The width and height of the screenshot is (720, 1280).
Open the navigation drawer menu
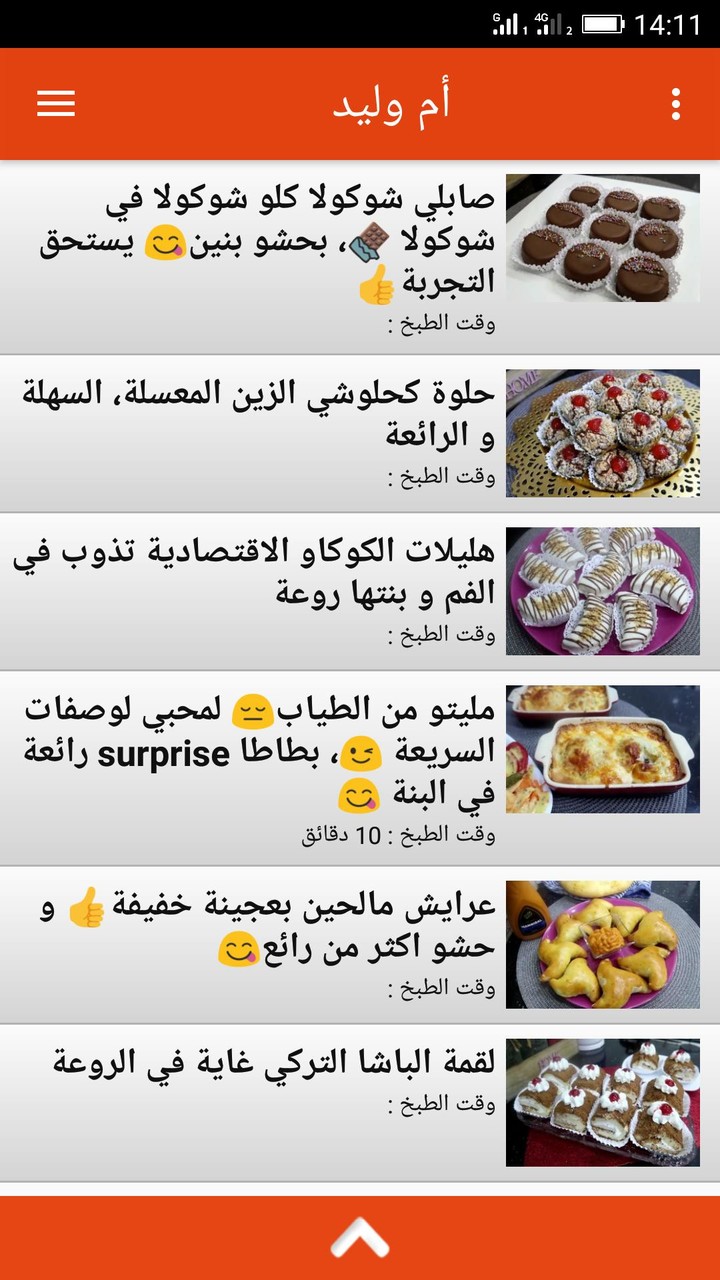coord(57,102)
